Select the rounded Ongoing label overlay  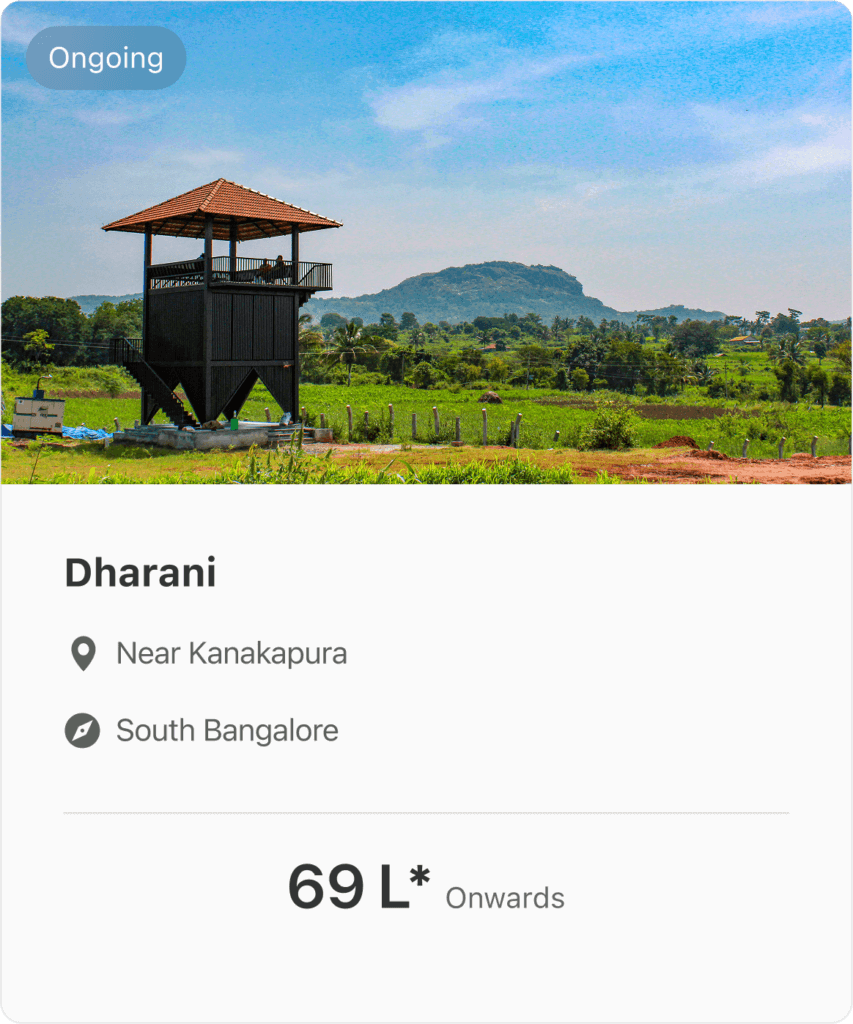point(106,58)
